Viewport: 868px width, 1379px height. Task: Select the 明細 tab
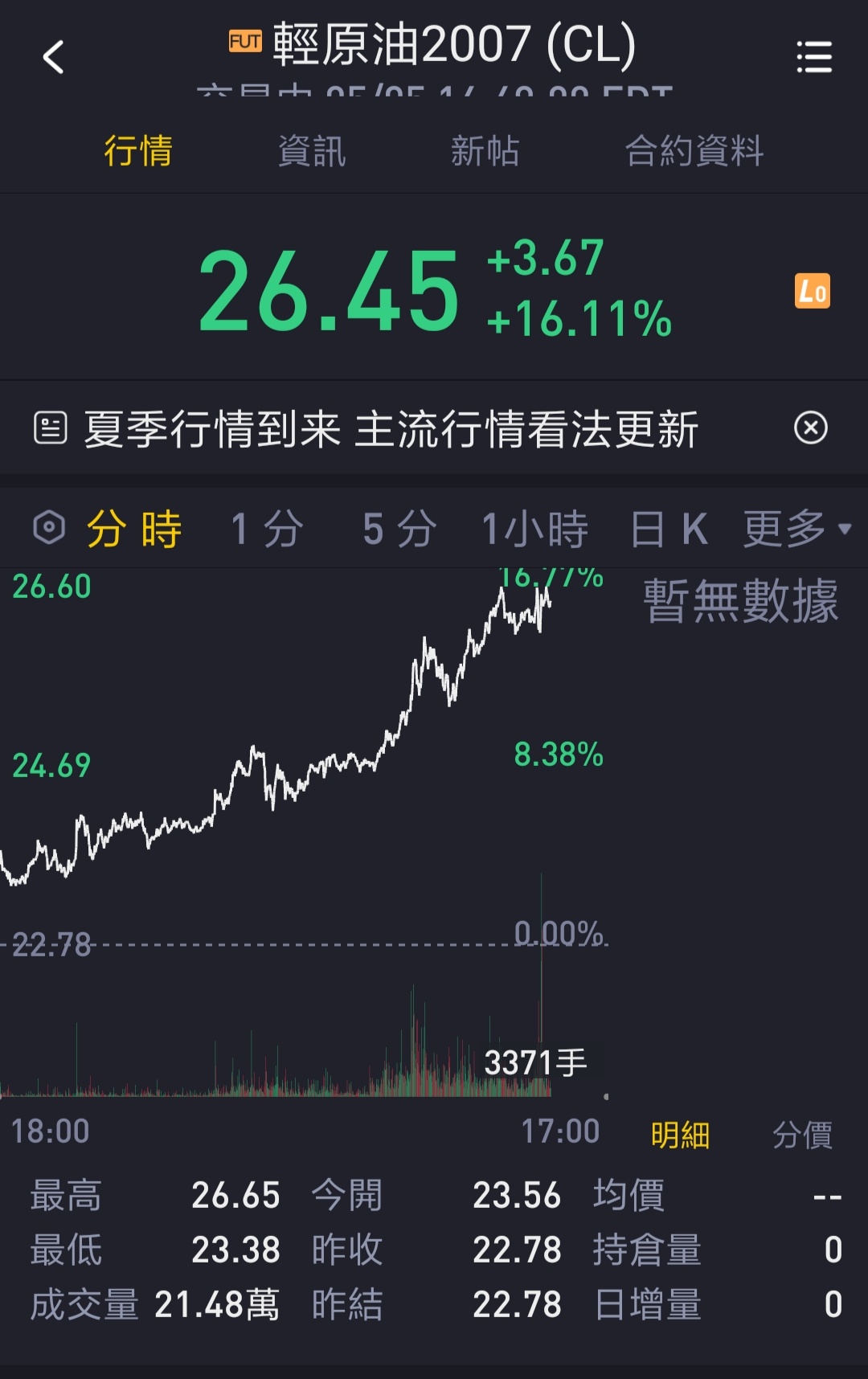(x=680, y=1135)
